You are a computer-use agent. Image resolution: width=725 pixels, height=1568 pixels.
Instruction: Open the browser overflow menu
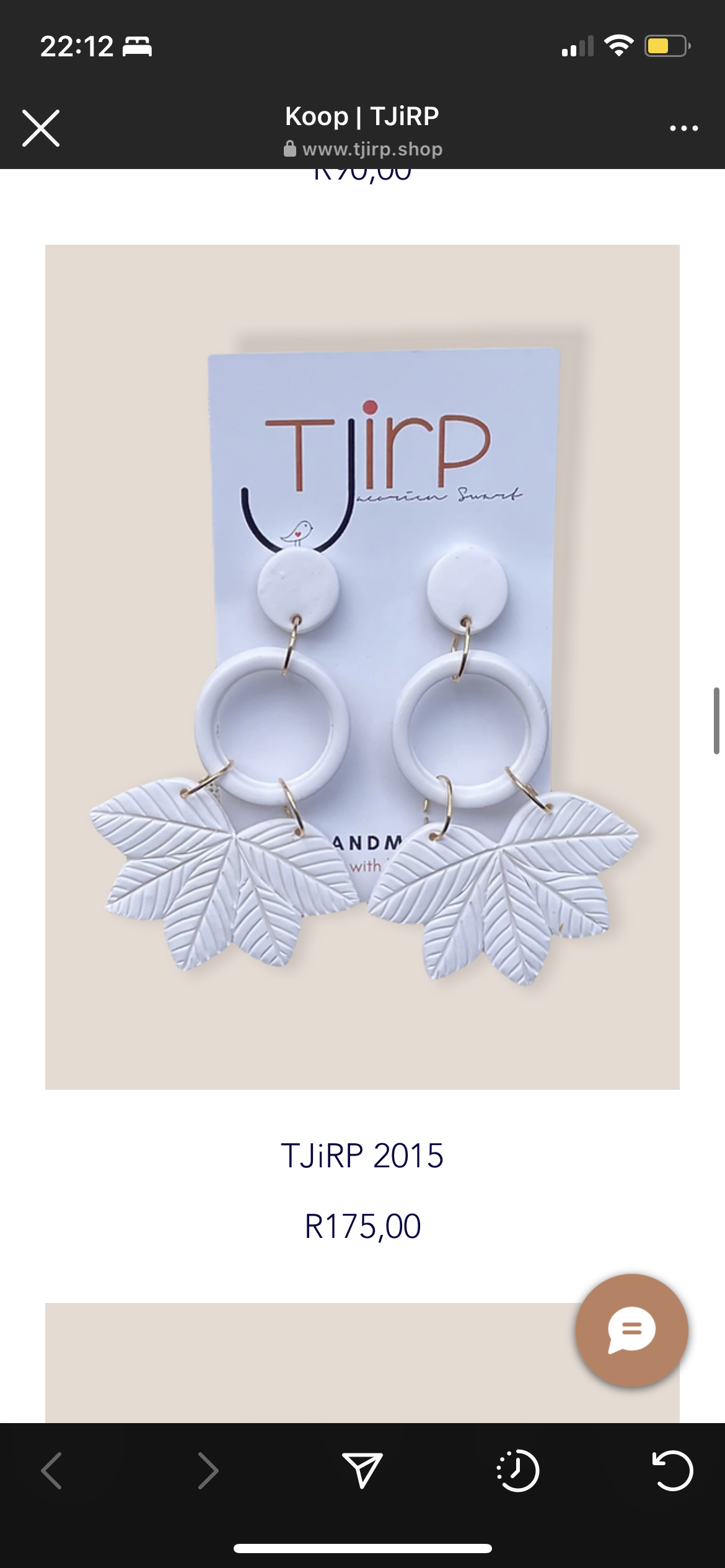tap(683, 128)
